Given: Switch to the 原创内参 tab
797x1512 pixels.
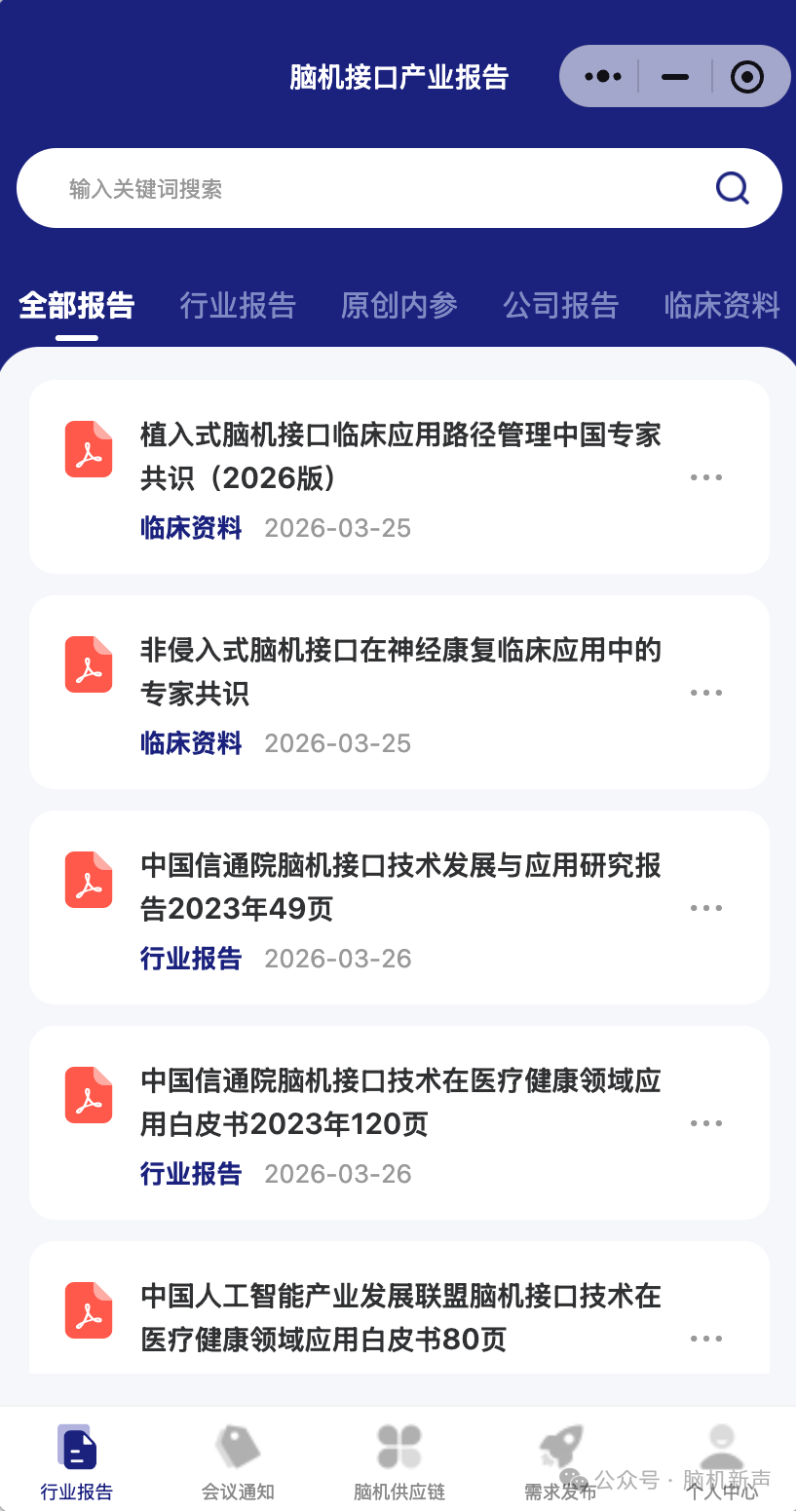Looking at the screenshot, I should tap(399, 306).
